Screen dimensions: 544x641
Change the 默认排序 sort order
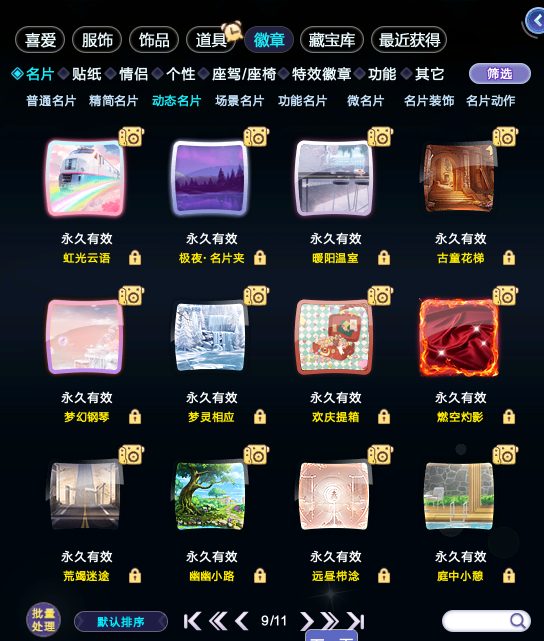(121, 622)
